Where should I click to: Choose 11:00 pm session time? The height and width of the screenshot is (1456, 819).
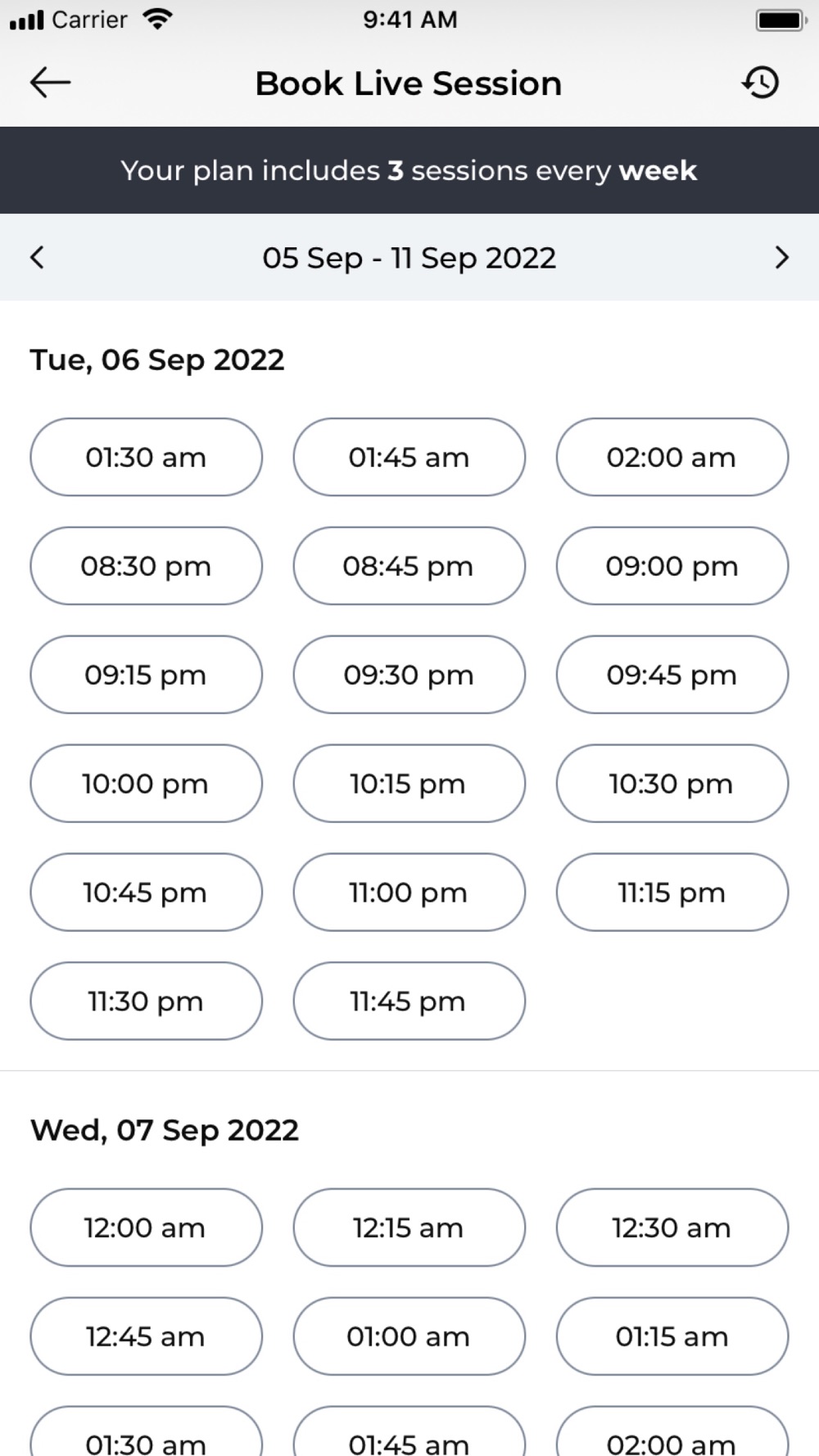tap(409, 893)
